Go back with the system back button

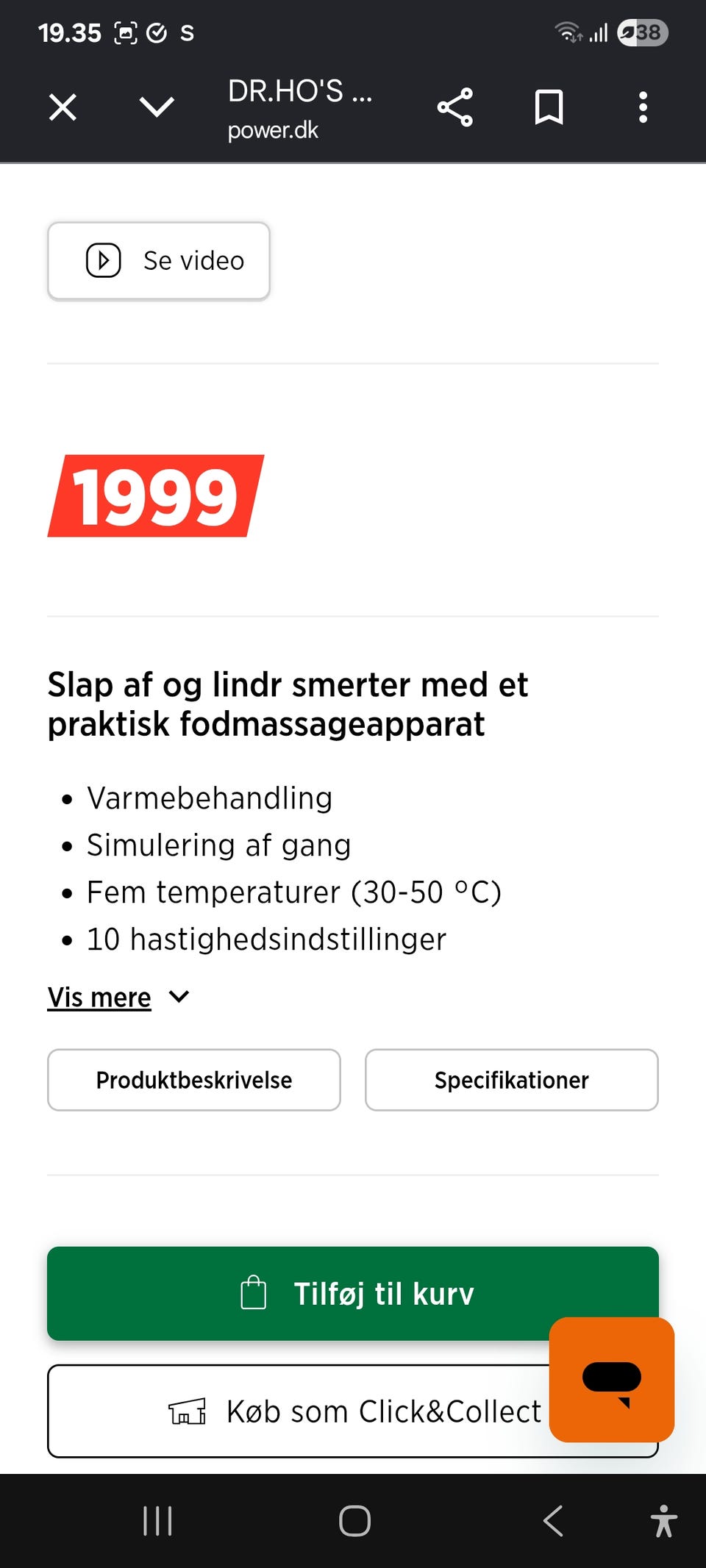pos(553,1521)
